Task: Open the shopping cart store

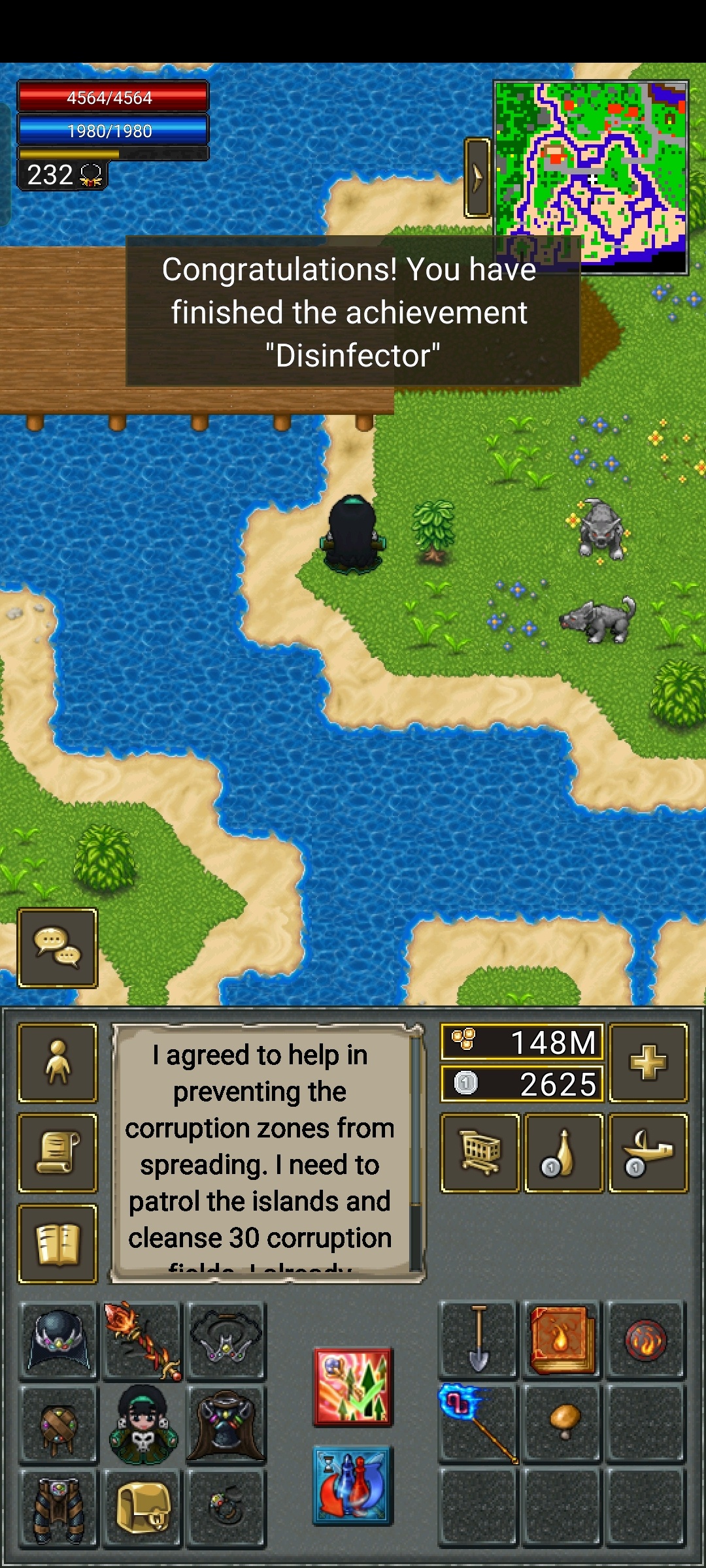Action: coord(480,1153)
